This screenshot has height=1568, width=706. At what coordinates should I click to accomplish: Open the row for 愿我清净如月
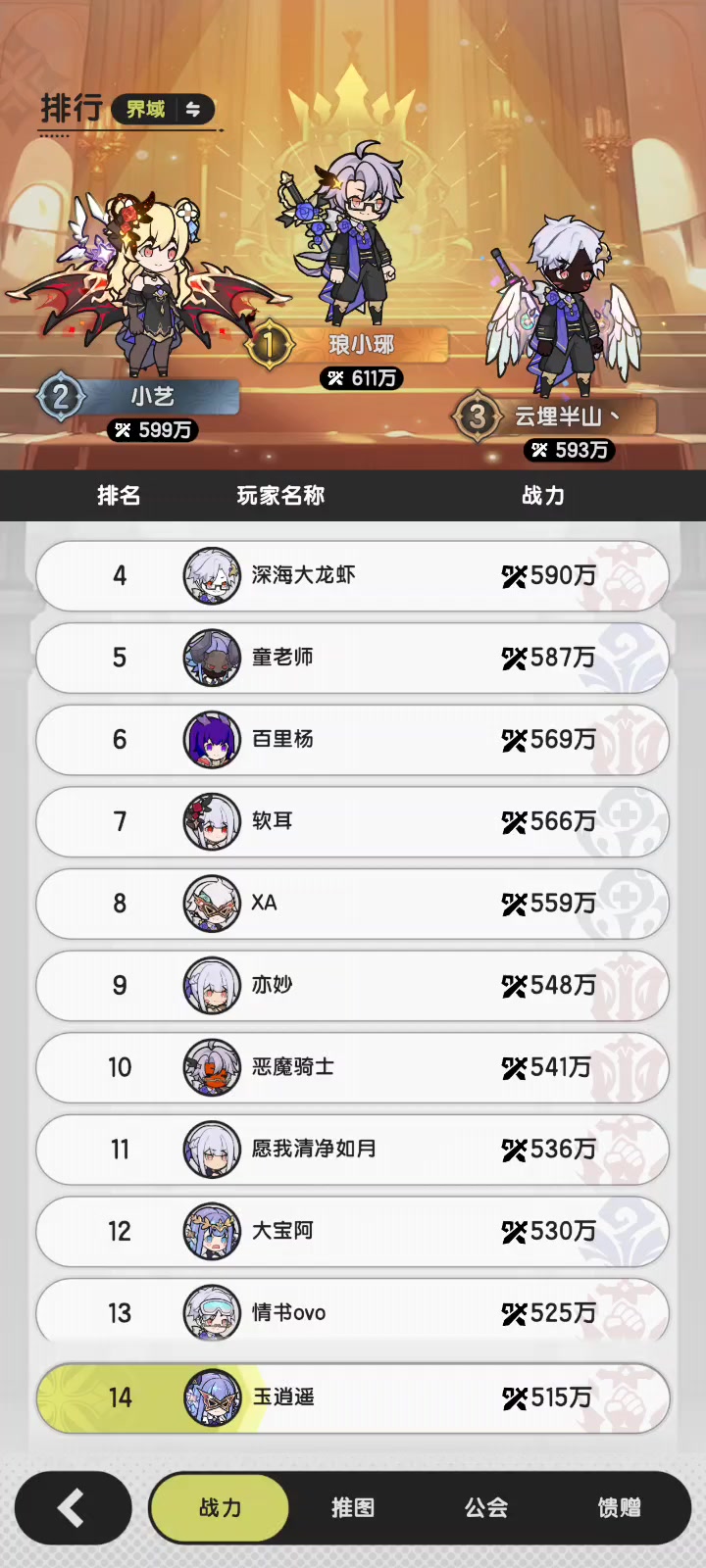(353, 1149)
